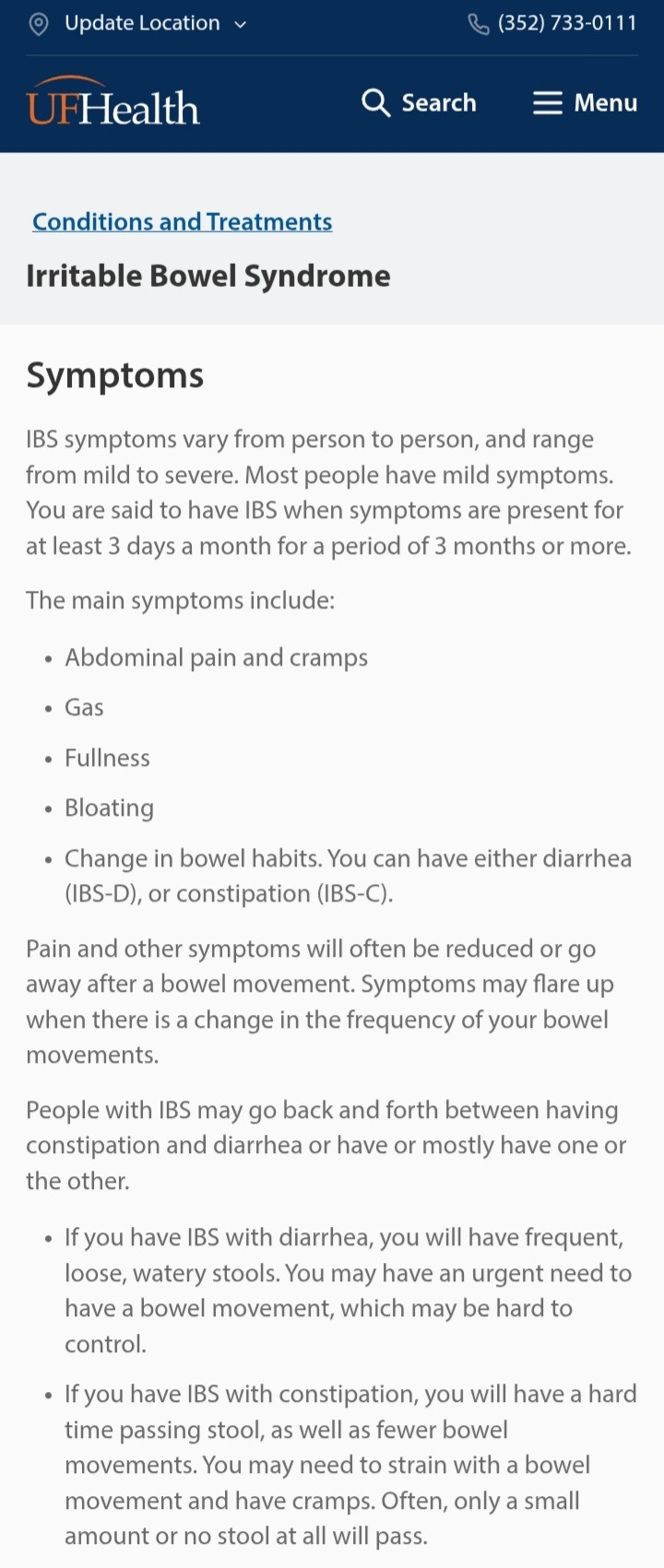Viewport: 664px width, 1568px height.
Task: Open the Search button in the header
Action: [x=420, y=102]
